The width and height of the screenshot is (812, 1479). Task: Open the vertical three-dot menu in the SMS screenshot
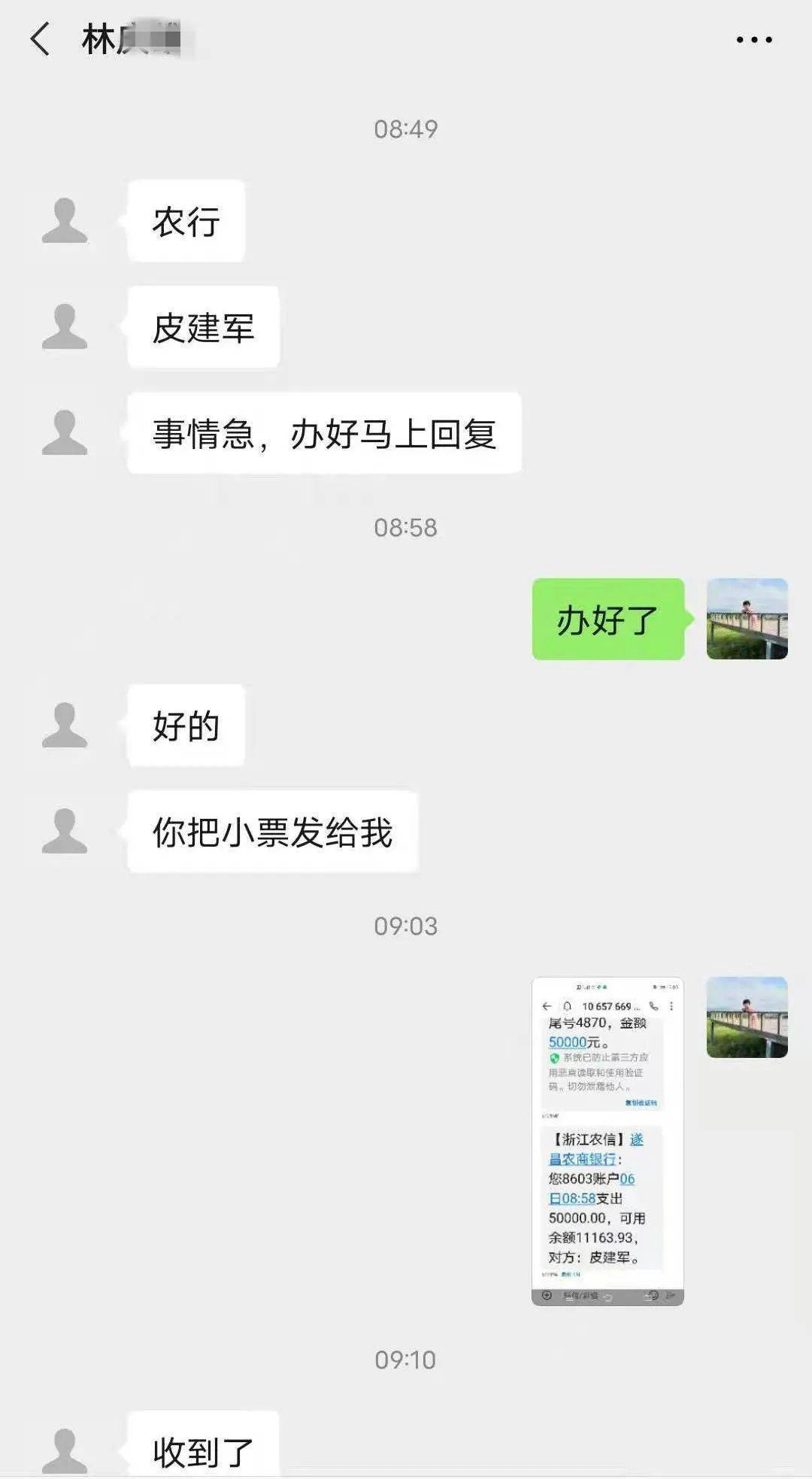(671, 1007)
